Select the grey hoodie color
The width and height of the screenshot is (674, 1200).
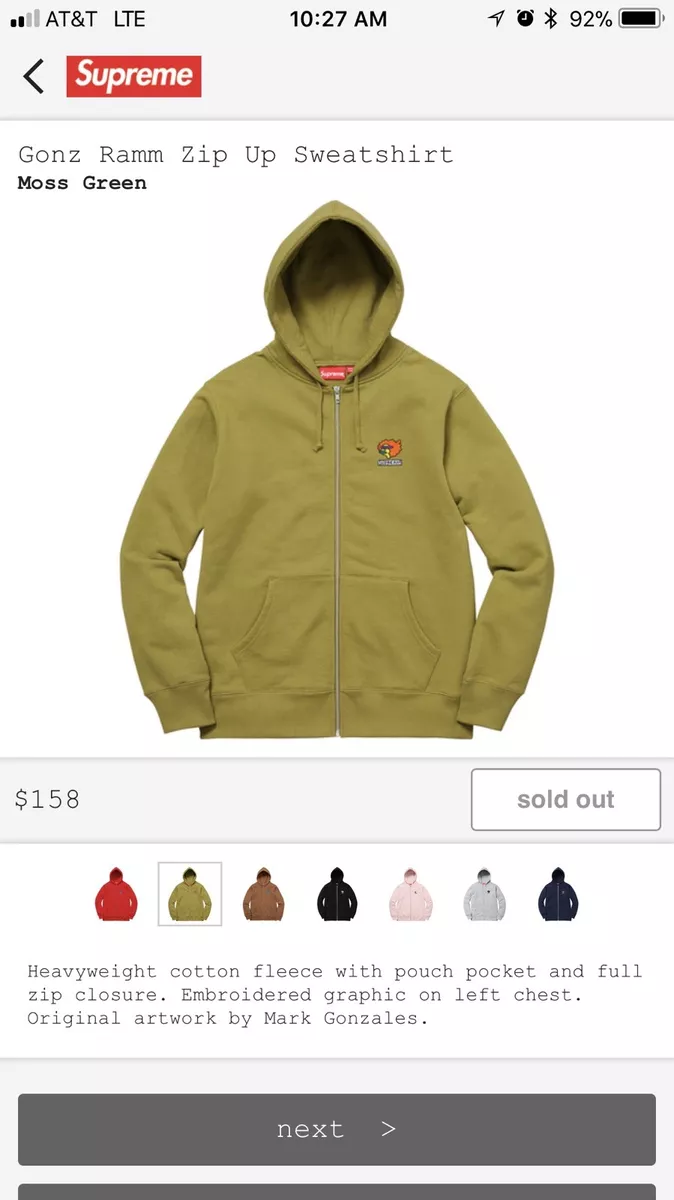pyautogui.click(x=485, y=894)
